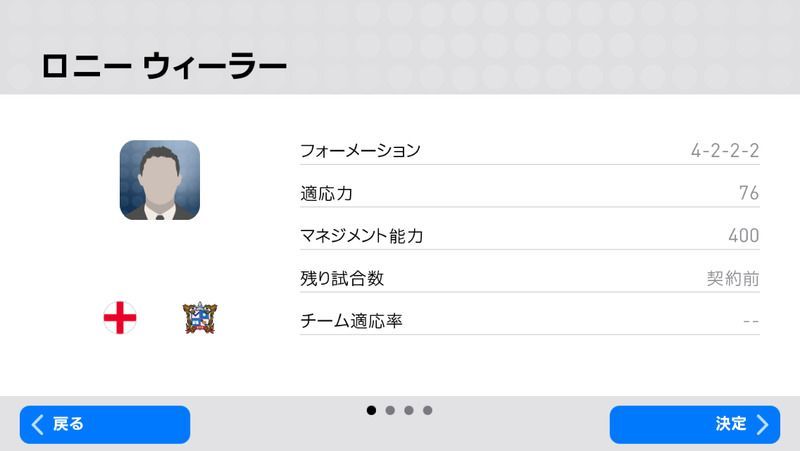Select the second page indicator dot
800x451 pixels.
click(x=390, y=410)
